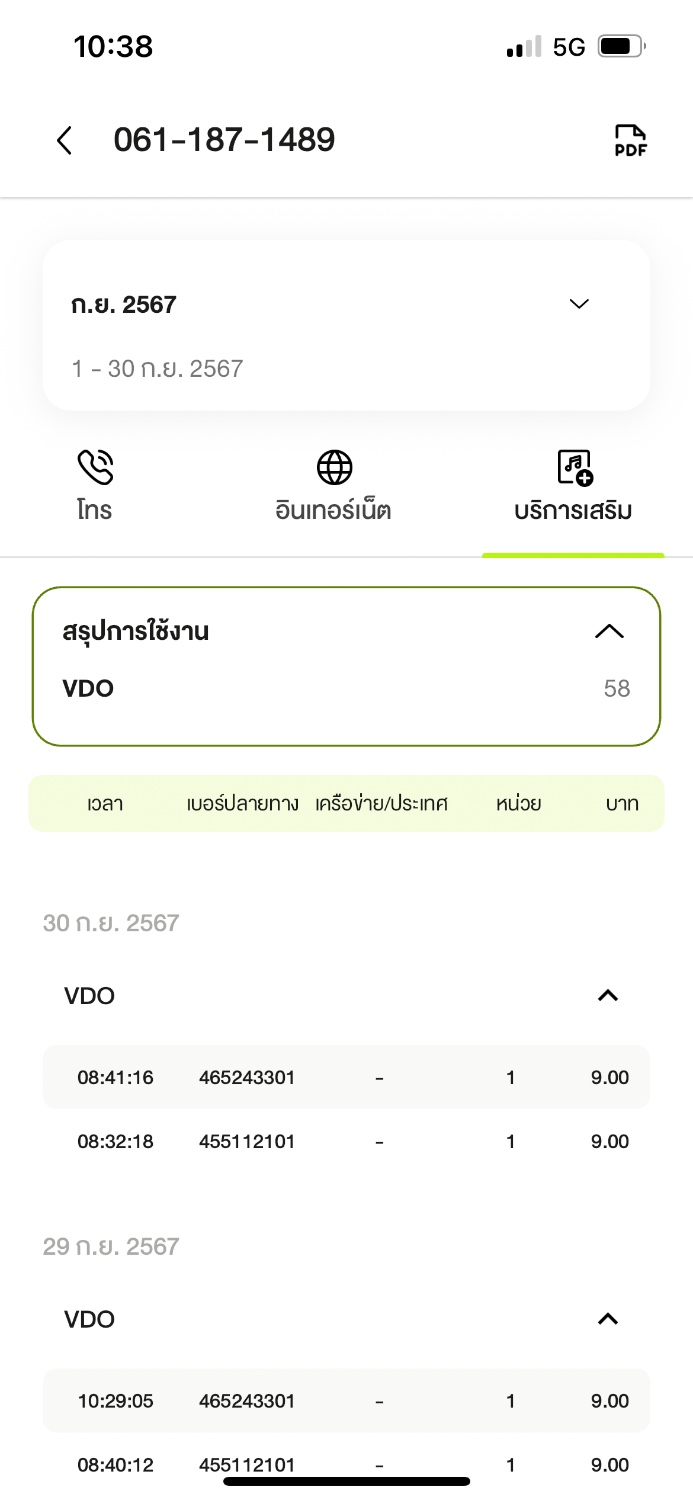This screenshot has height=1500, width=693.
Task: Open the ก.ย. 2567 month dropdown
Action: [x=579, y=305]
